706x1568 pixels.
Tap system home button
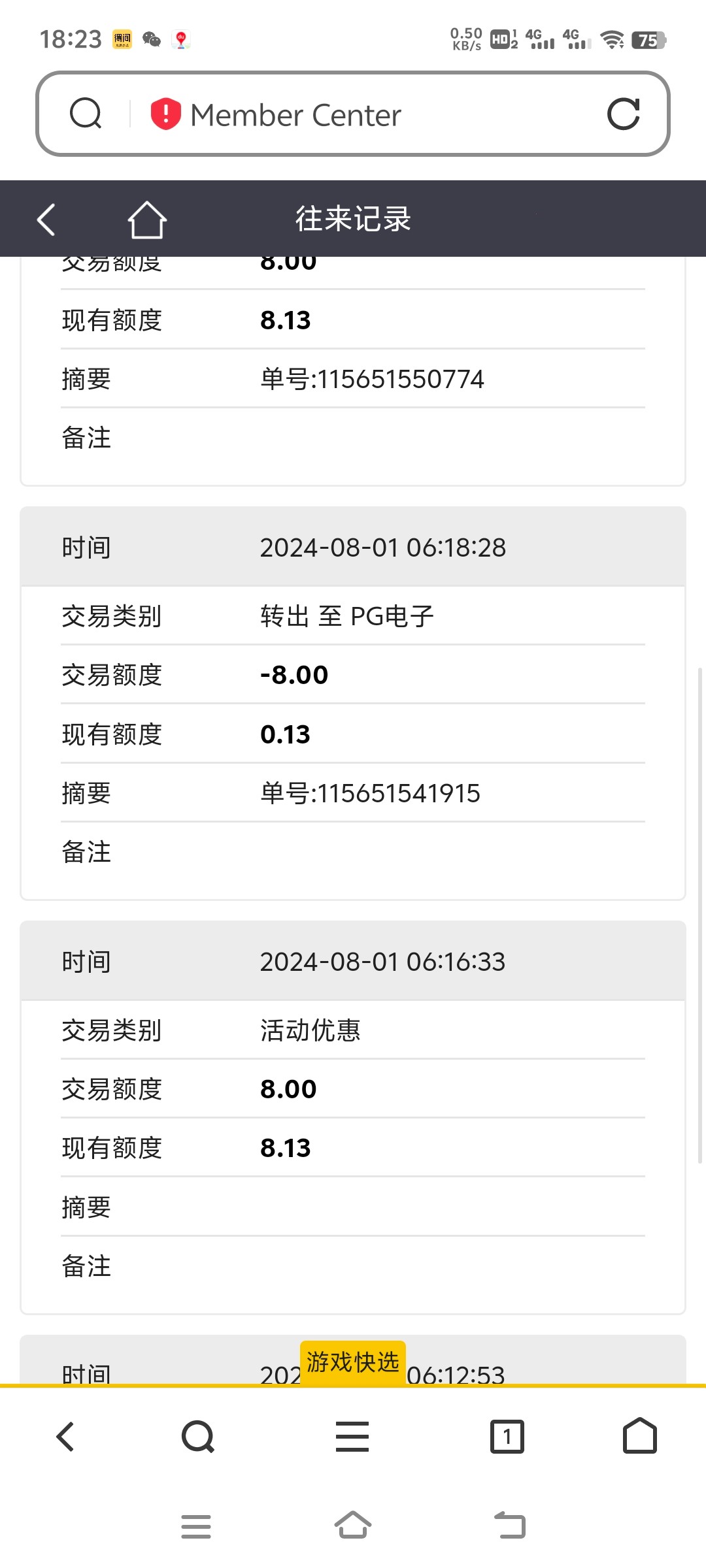[x=353, y=1526]
